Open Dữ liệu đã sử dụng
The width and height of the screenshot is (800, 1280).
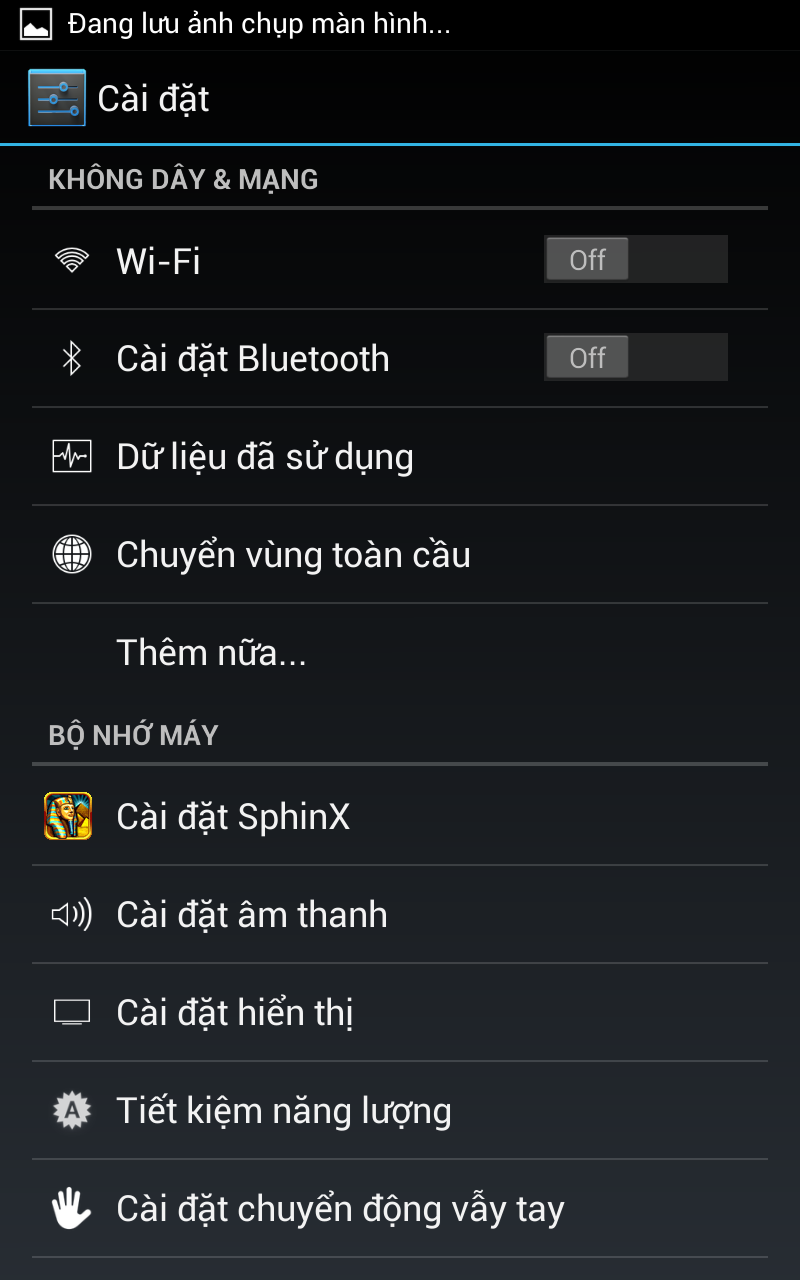[x=400, y=457]
